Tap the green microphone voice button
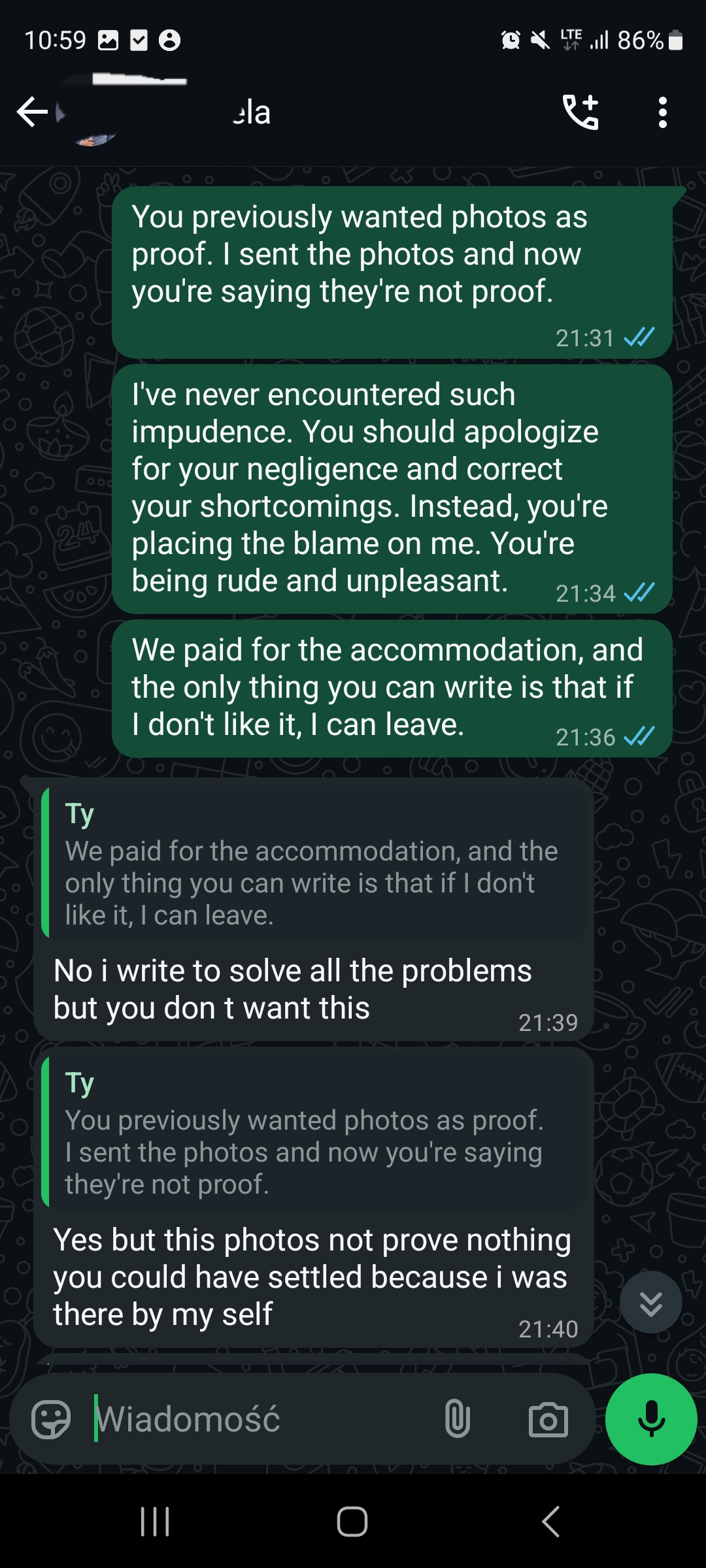 (651, 1420)
